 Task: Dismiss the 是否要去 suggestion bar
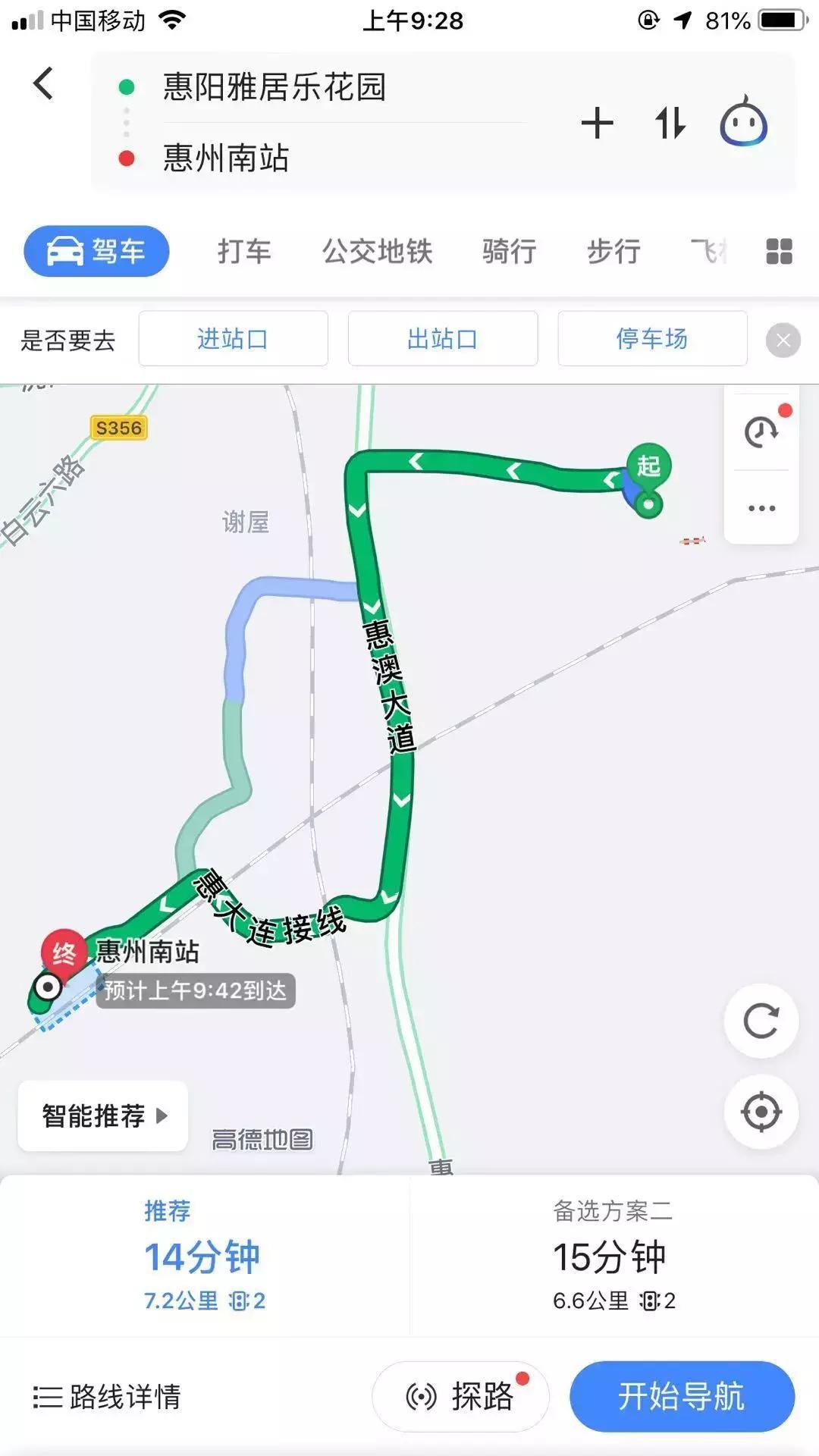(783, 340)
